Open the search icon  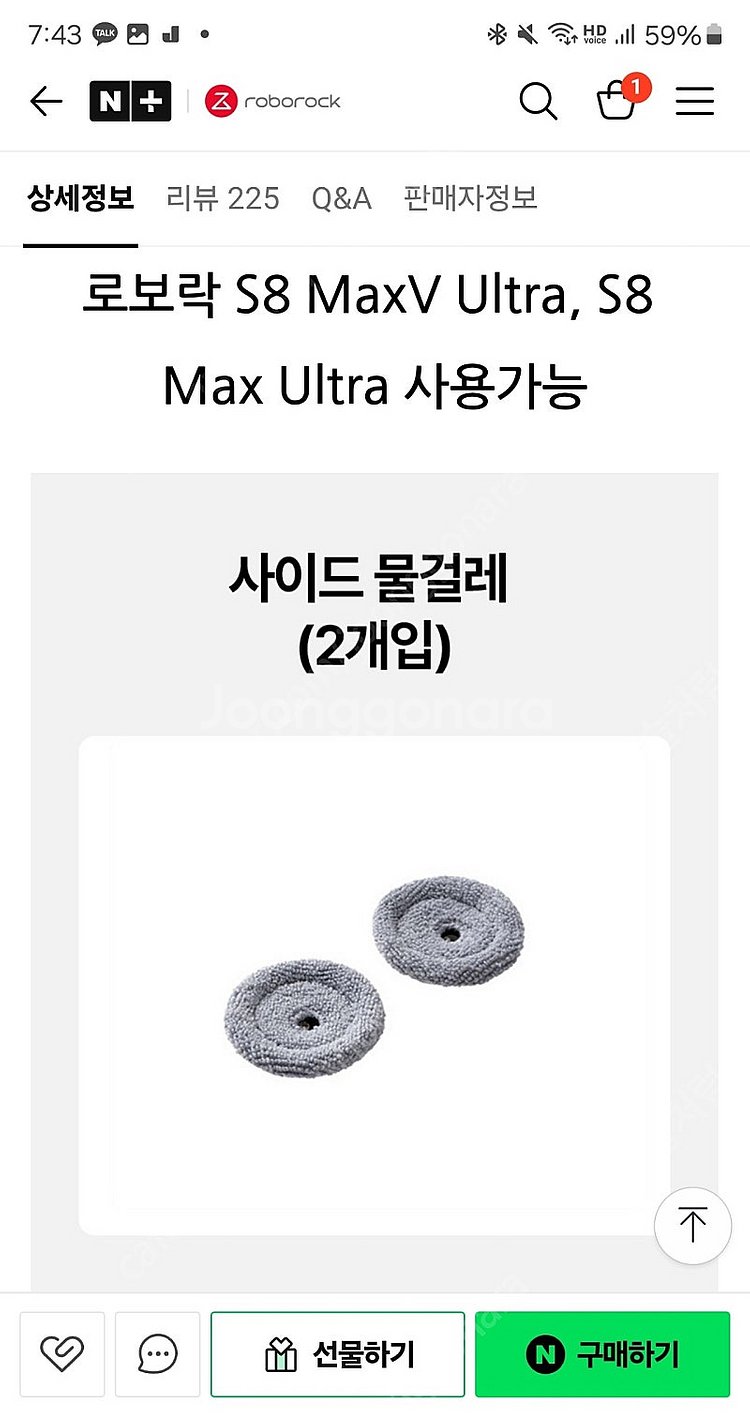[538, 101]
